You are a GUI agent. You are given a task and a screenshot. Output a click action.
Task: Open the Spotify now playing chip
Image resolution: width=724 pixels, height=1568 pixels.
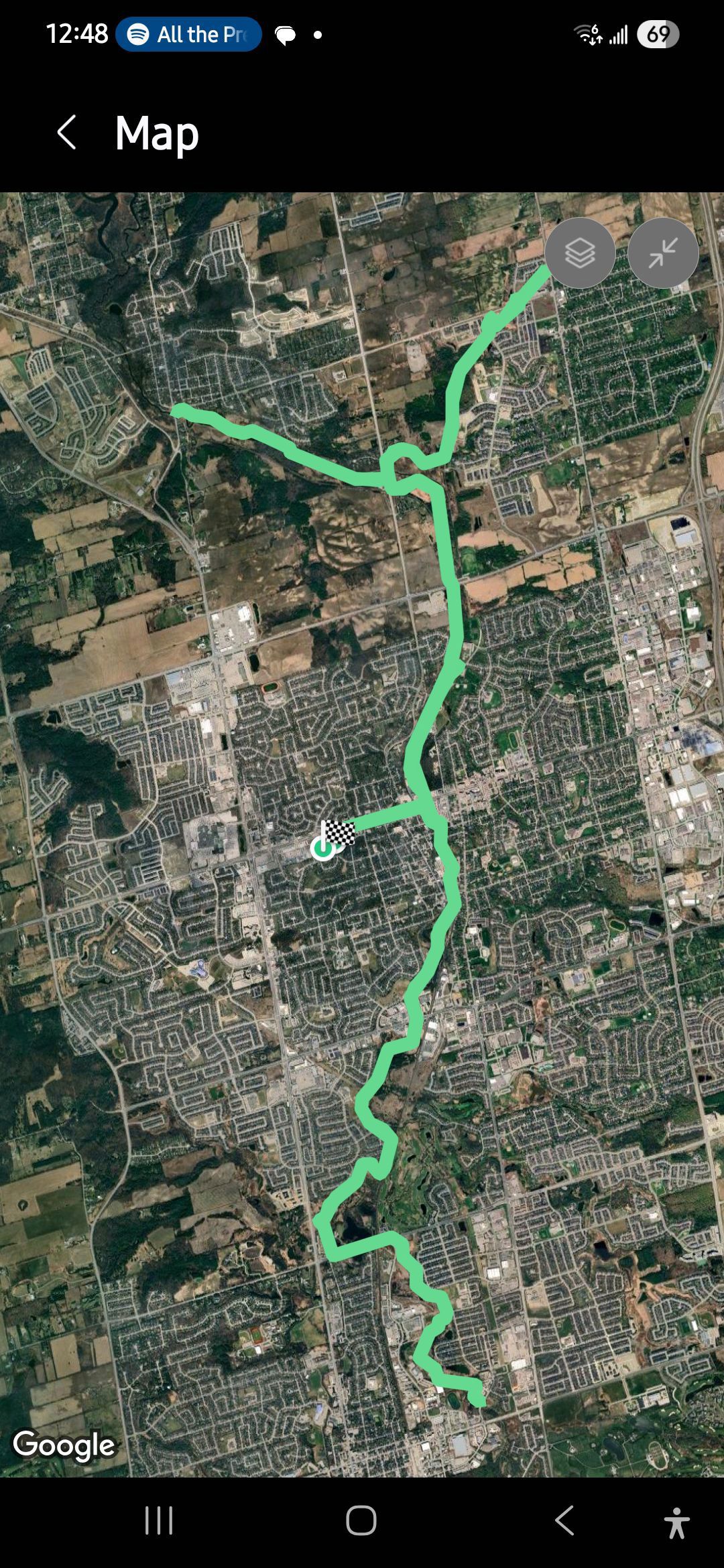click(188, 34)
